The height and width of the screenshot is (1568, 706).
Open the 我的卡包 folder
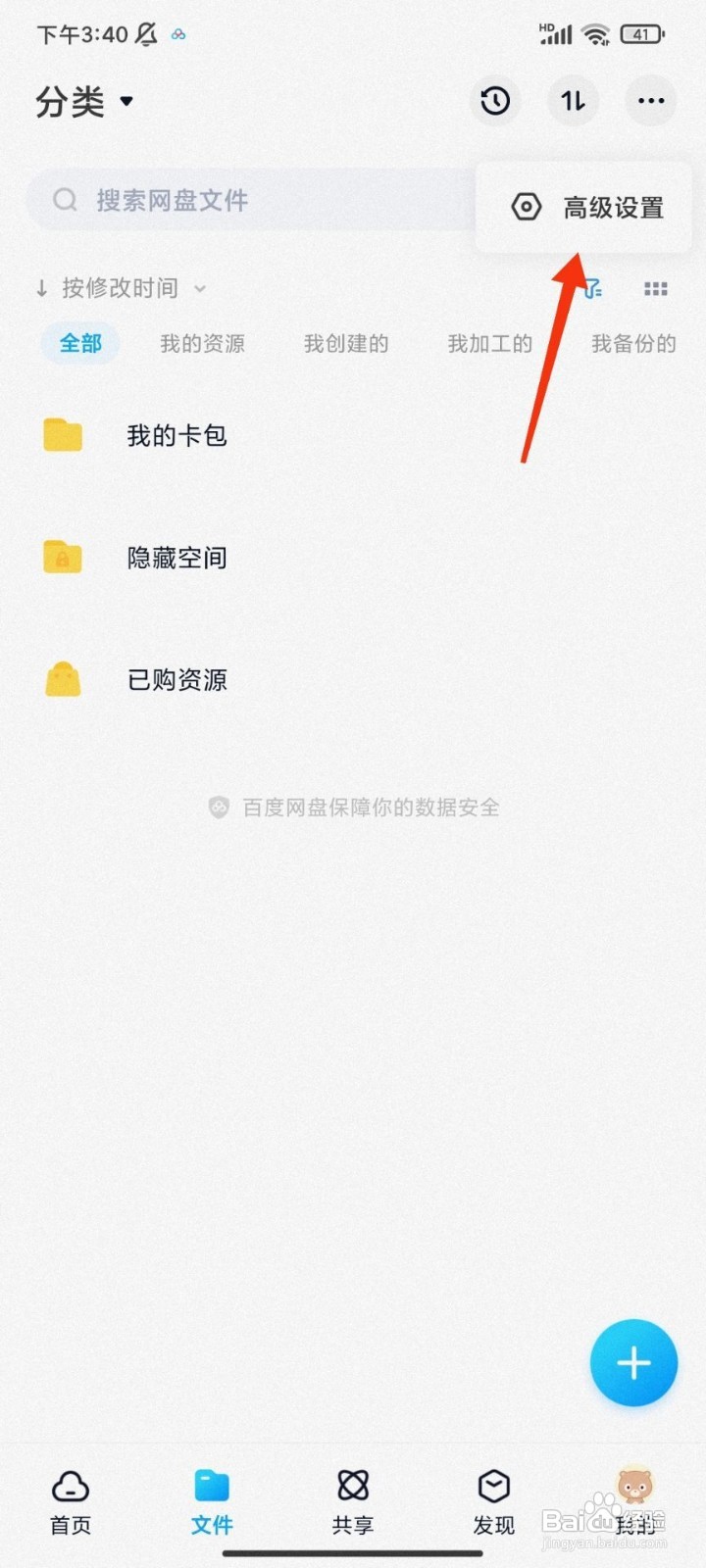[x=176, y=435]
